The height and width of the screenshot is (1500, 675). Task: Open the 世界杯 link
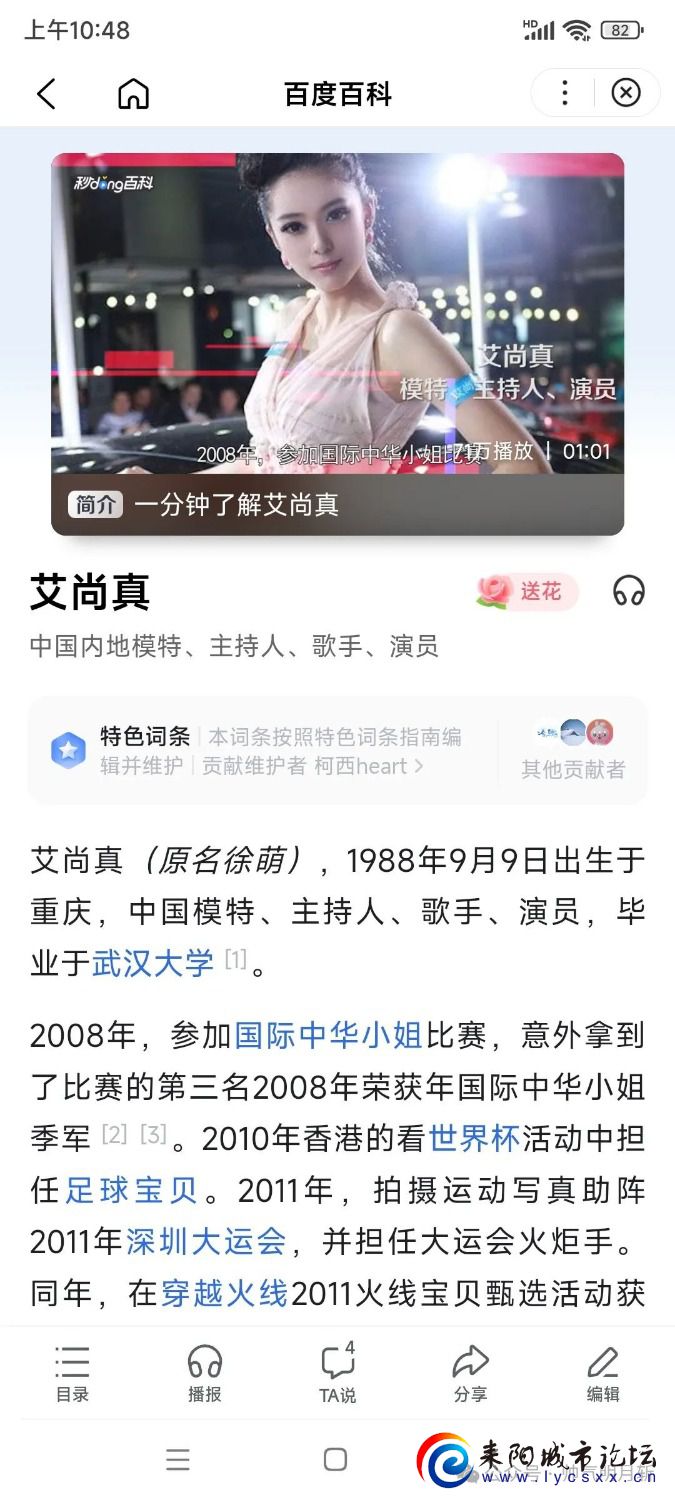[474, 1138]
